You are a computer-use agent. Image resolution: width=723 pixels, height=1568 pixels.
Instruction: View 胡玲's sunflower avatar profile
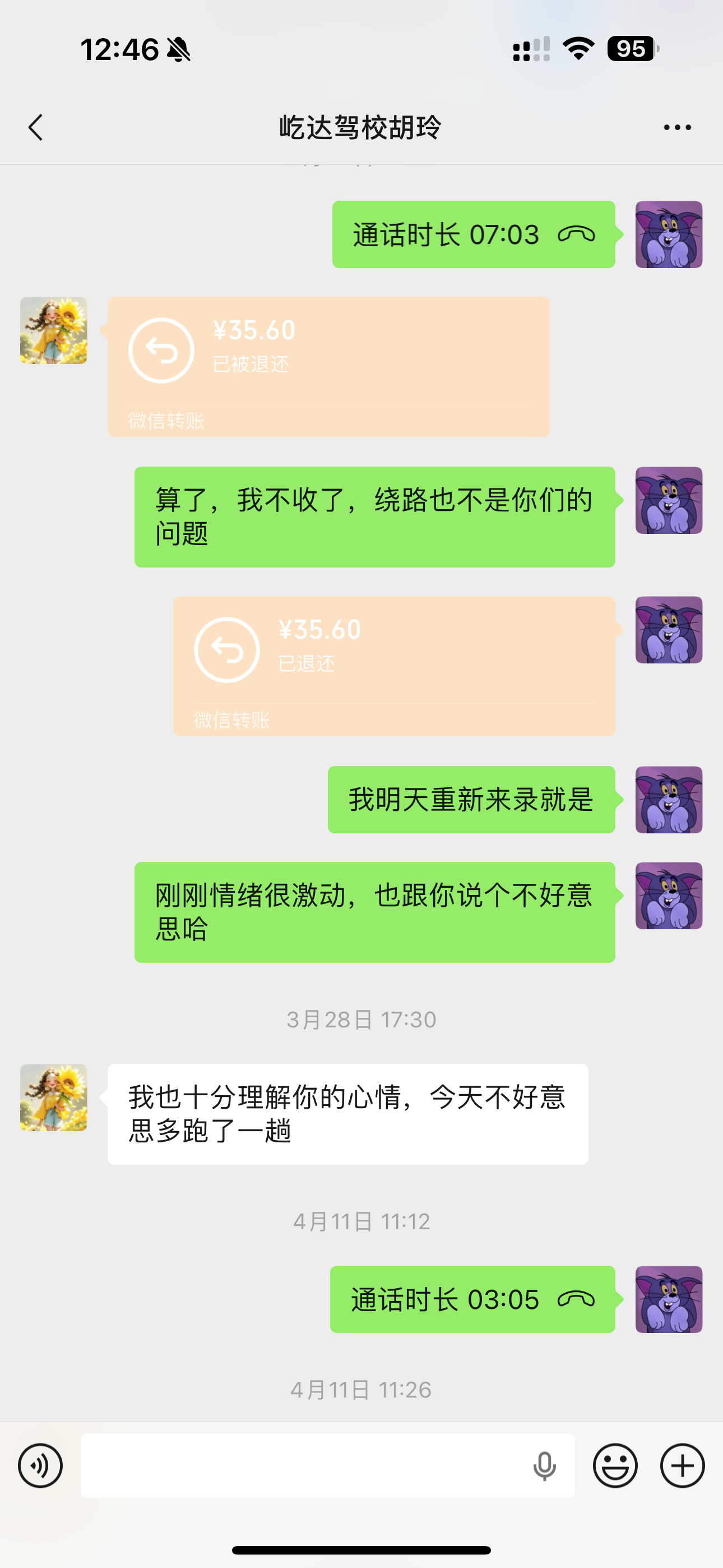click(x=54, y=330)
